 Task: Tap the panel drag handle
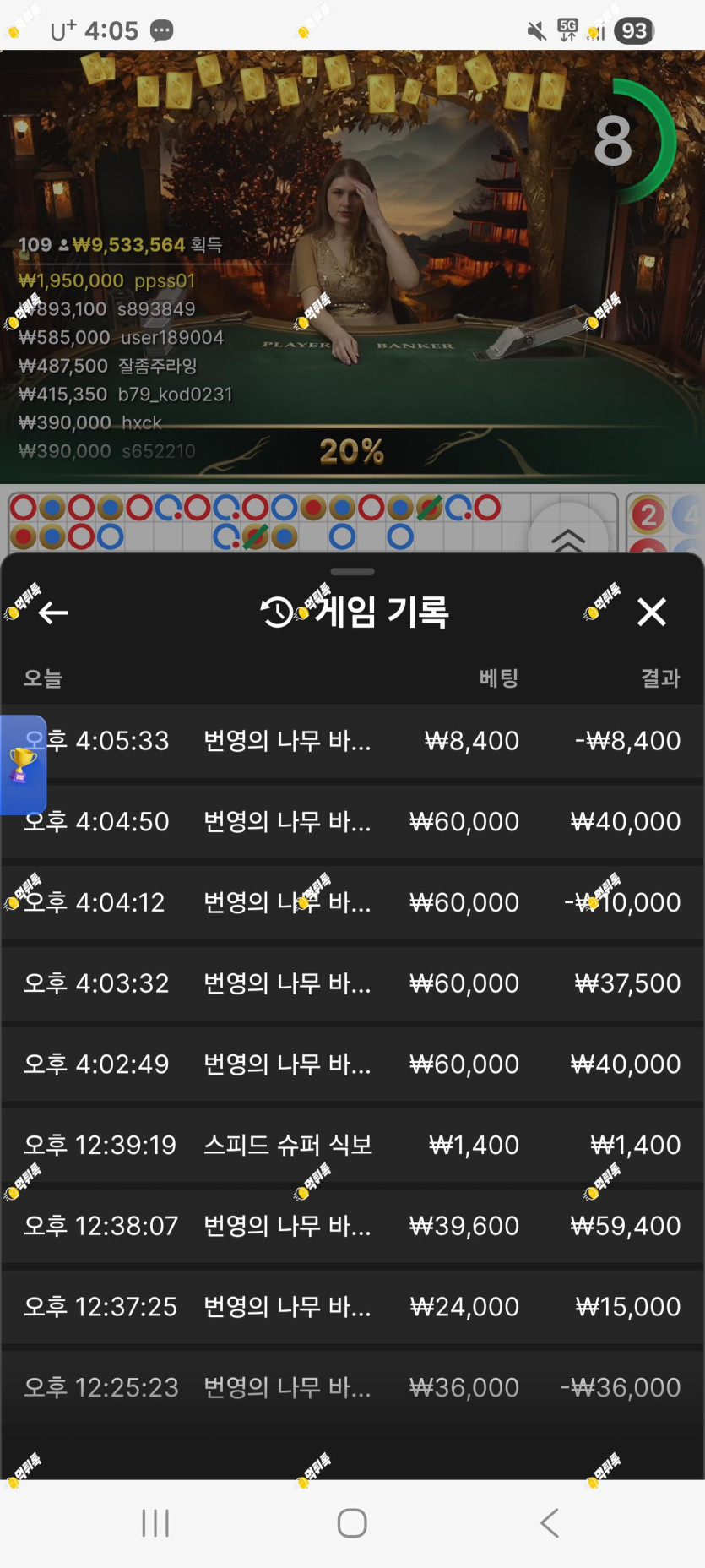tap(352, 572)
